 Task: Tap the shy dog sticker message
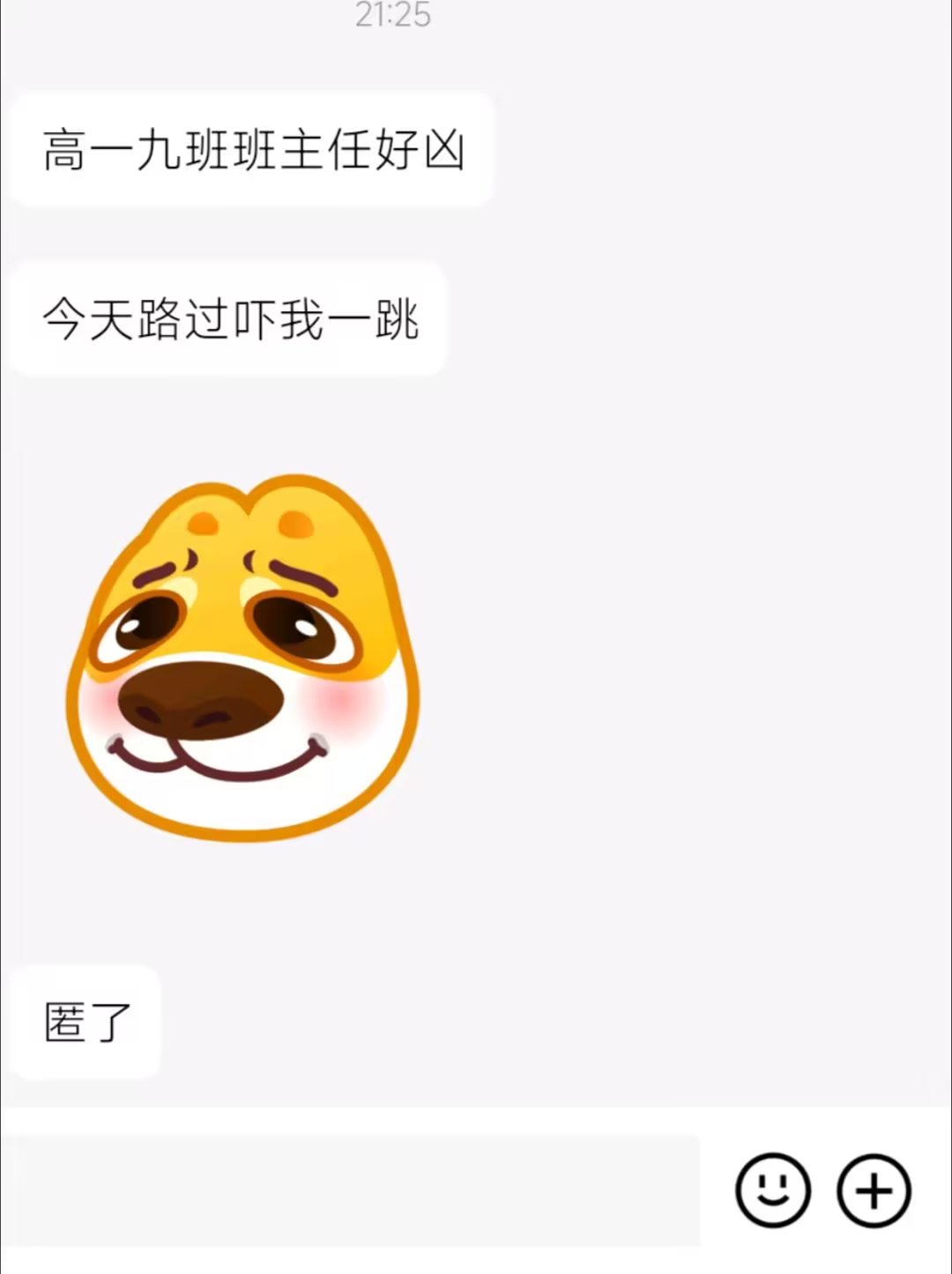(242, 658)
